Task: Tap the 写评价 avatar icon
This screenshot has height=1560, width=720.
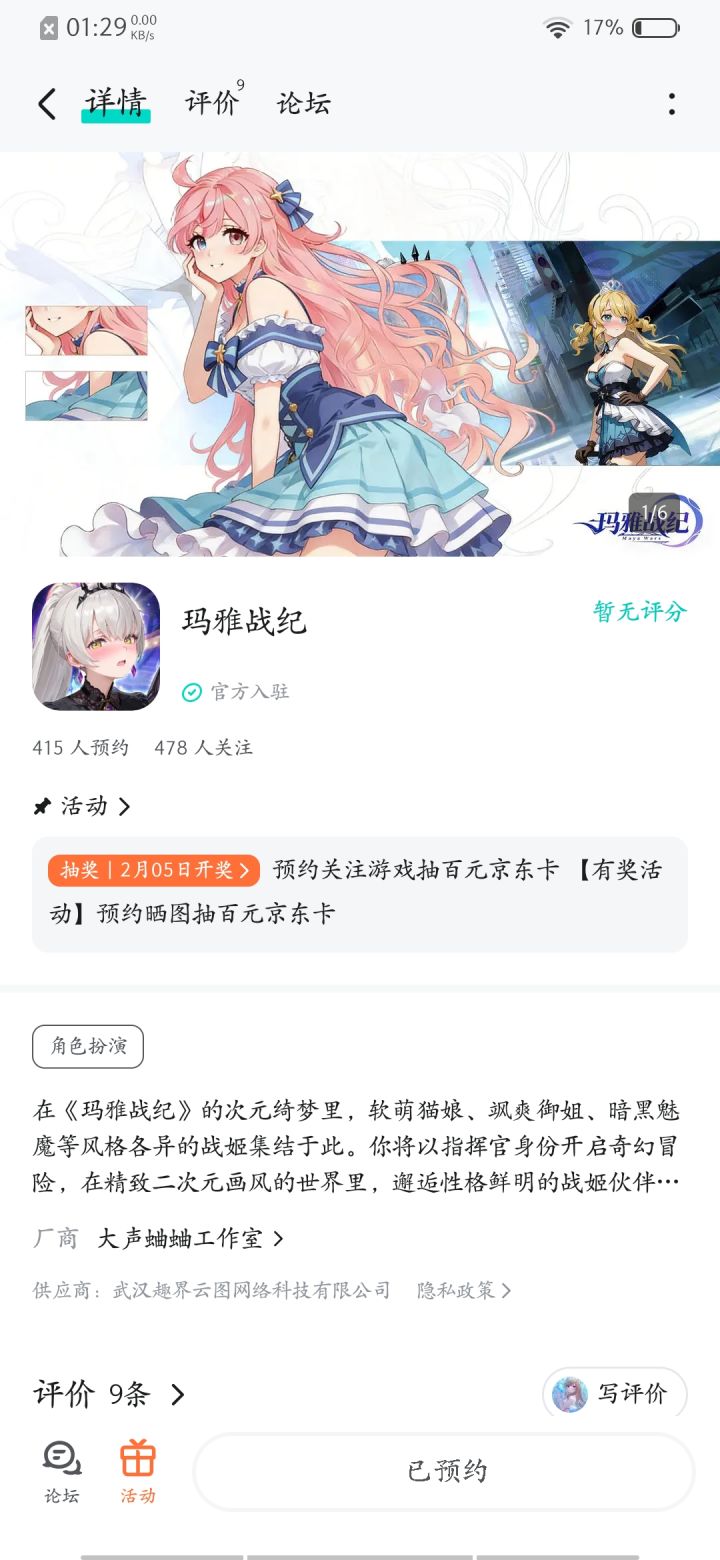Action: pos(570,1393)
